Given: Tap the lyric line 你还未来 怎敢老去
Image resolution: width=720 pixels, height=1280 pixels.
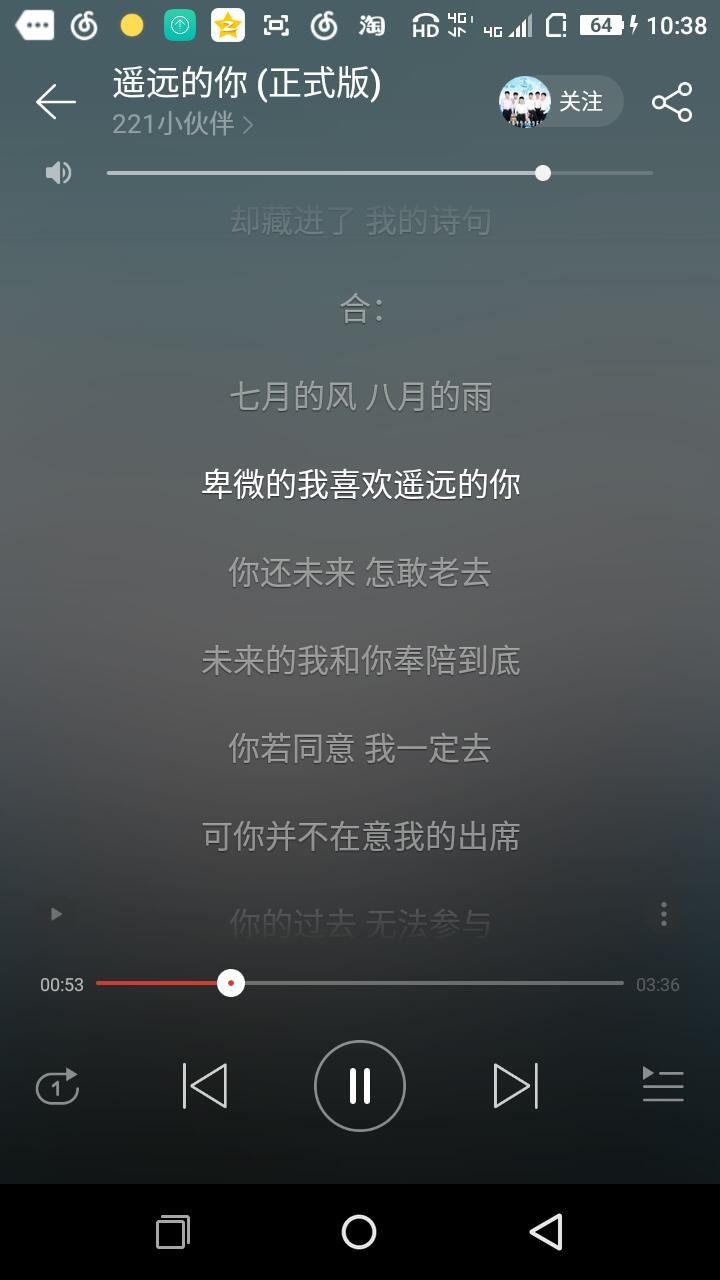Looking at the screenshot, I should 360,572.
